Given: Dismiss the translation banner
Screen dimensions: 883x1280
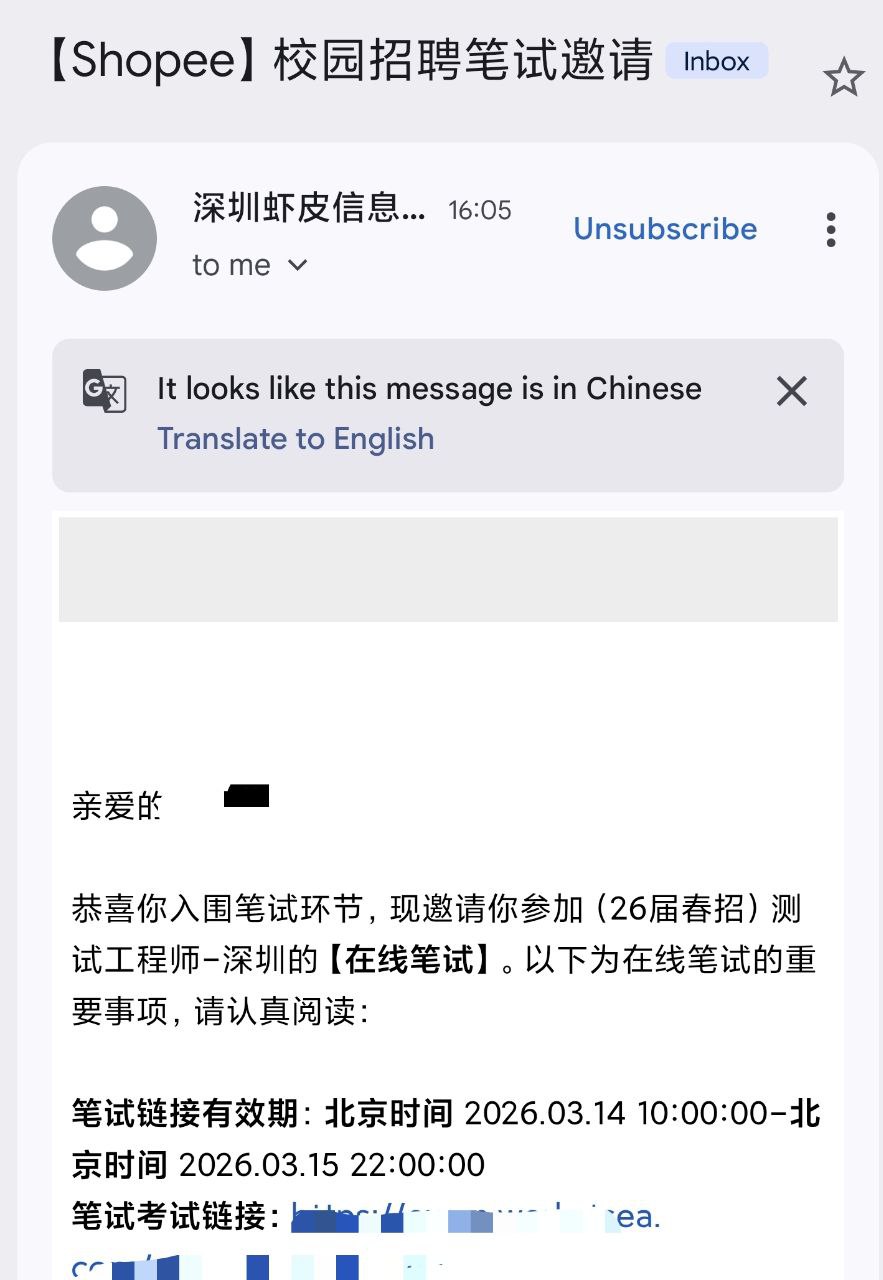Looking at the screenshot, I should coord(791,391).
